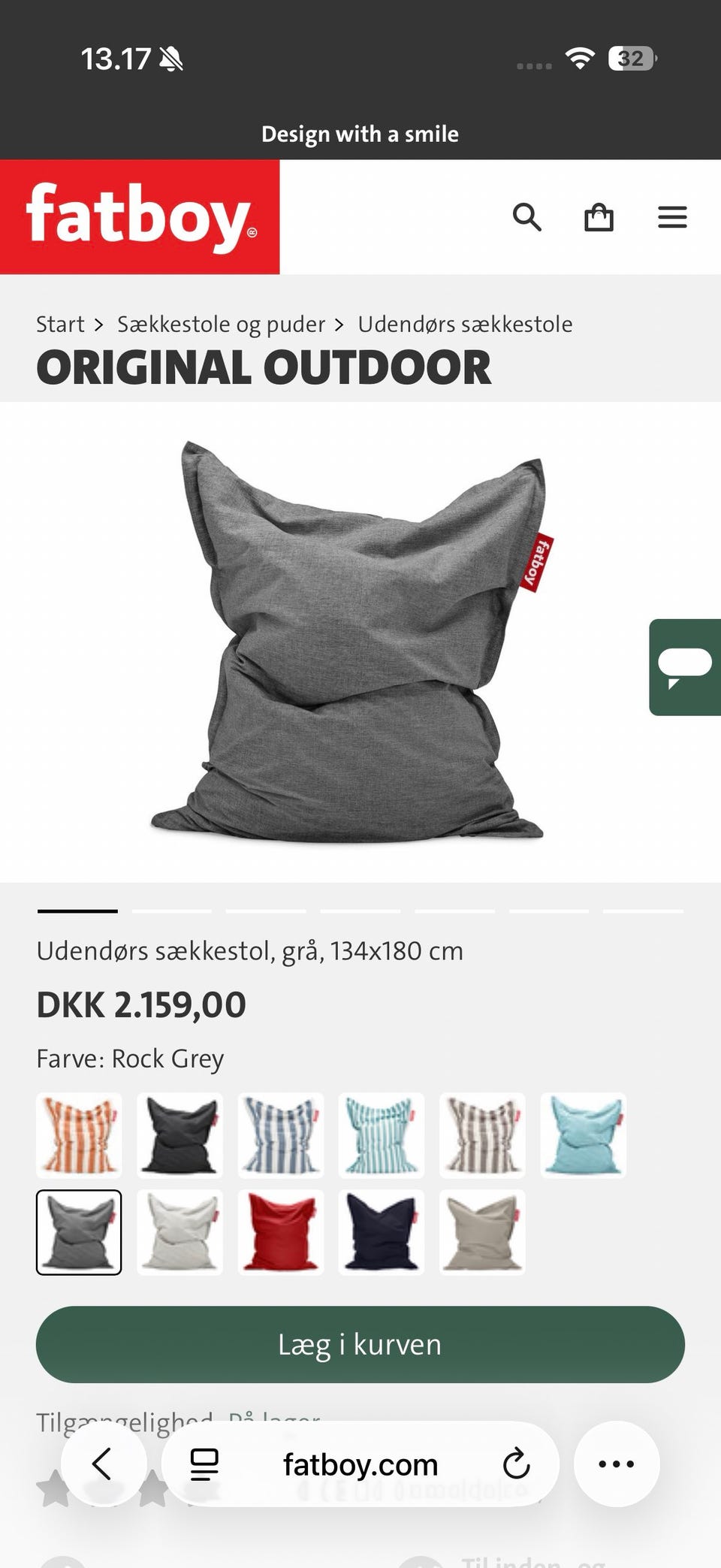Open the Sækkestole og puder breadcrumb
Viewport: 721px width, 1568px height.
click(221, 324)
